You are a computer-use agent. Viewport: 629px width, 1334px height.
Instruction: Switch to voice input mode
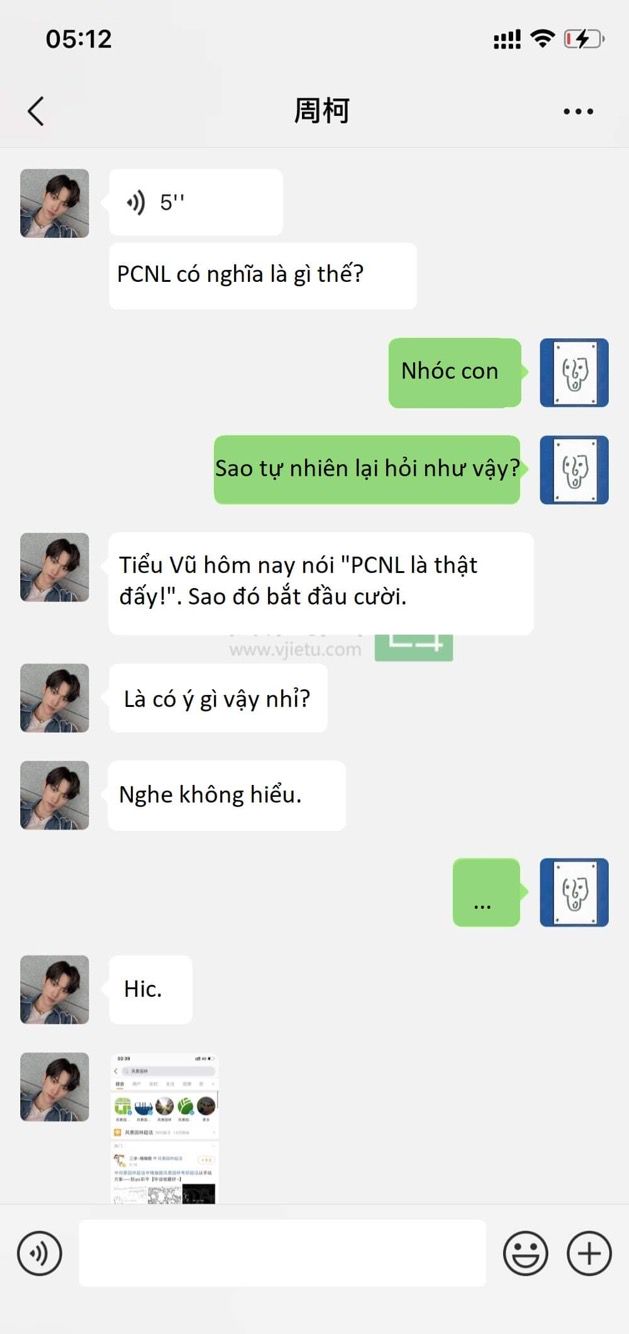40,1253
